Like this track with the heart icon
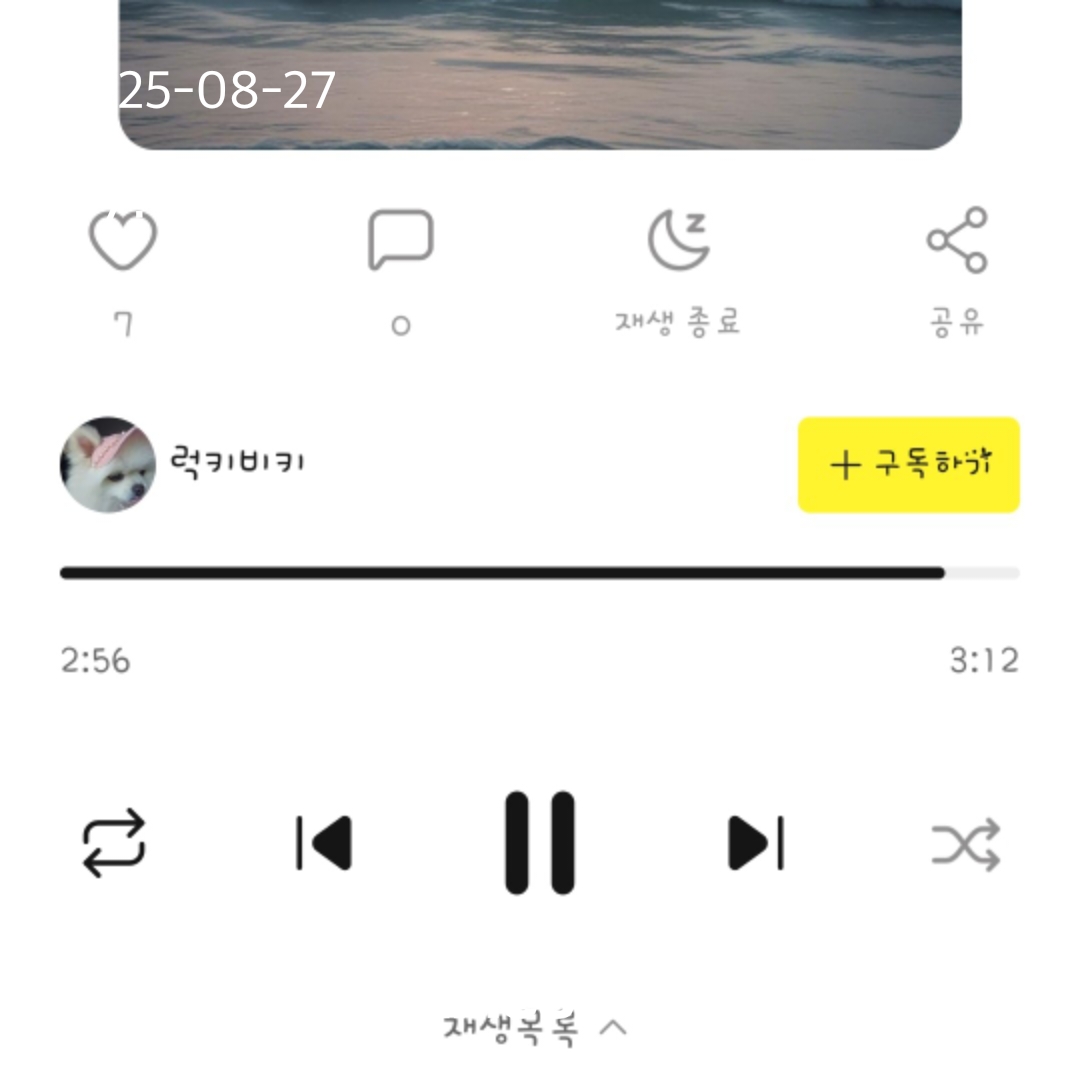Viewport: 1080px width, 1080px height. (123, 241)
